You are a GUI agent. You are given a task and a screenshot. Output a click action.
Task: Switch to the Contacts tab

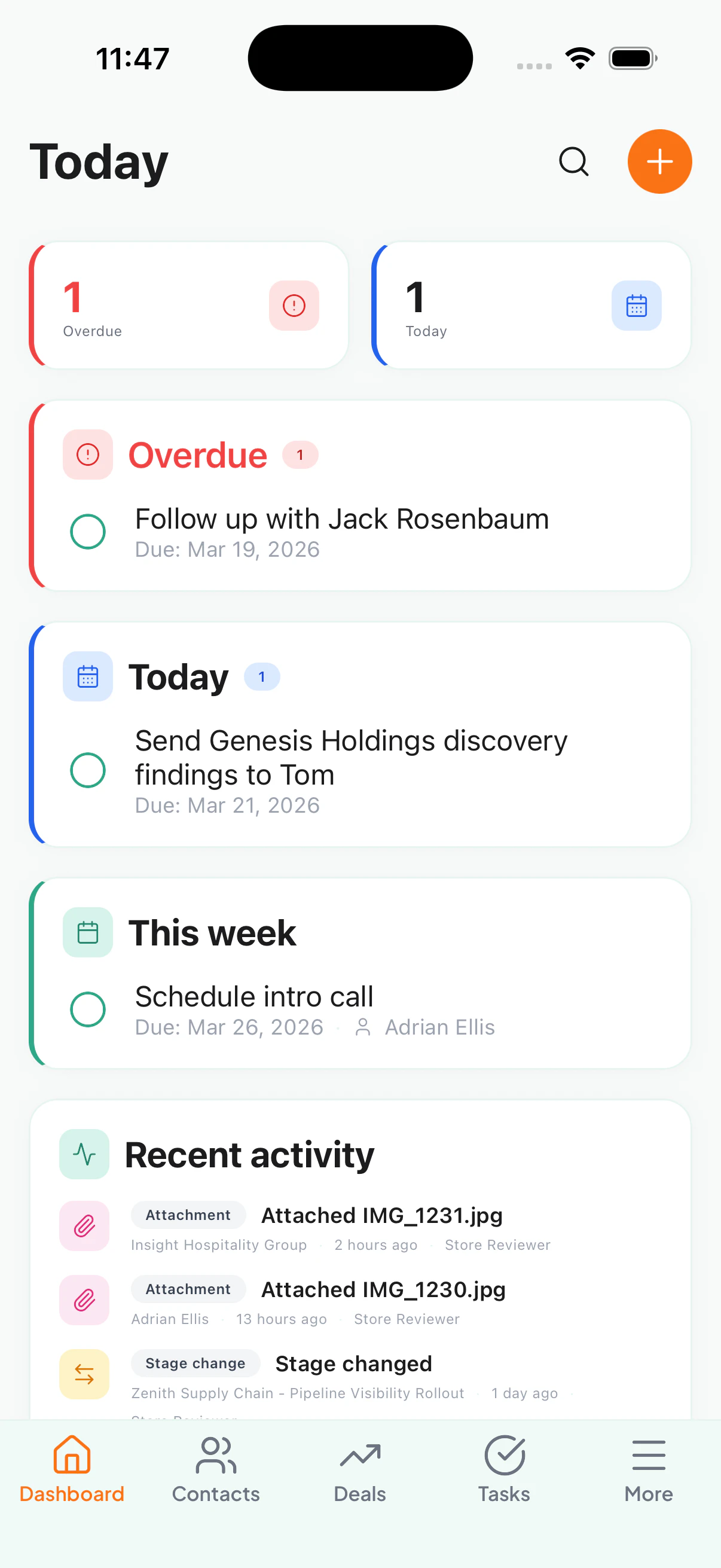pyautogui.click(x=215, y=1473)
